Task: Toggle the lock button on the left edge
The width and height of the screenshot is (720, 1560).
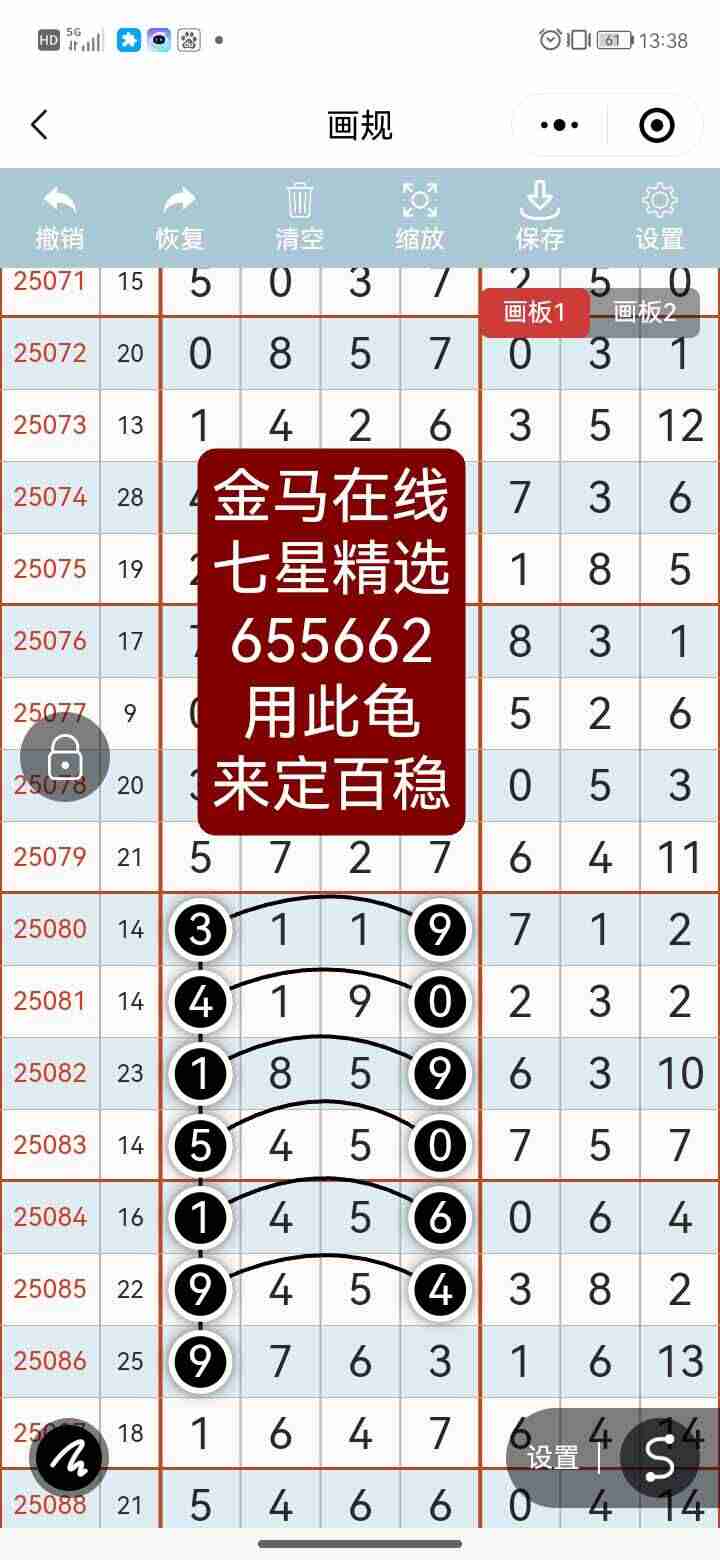Action: pos(65,757)
